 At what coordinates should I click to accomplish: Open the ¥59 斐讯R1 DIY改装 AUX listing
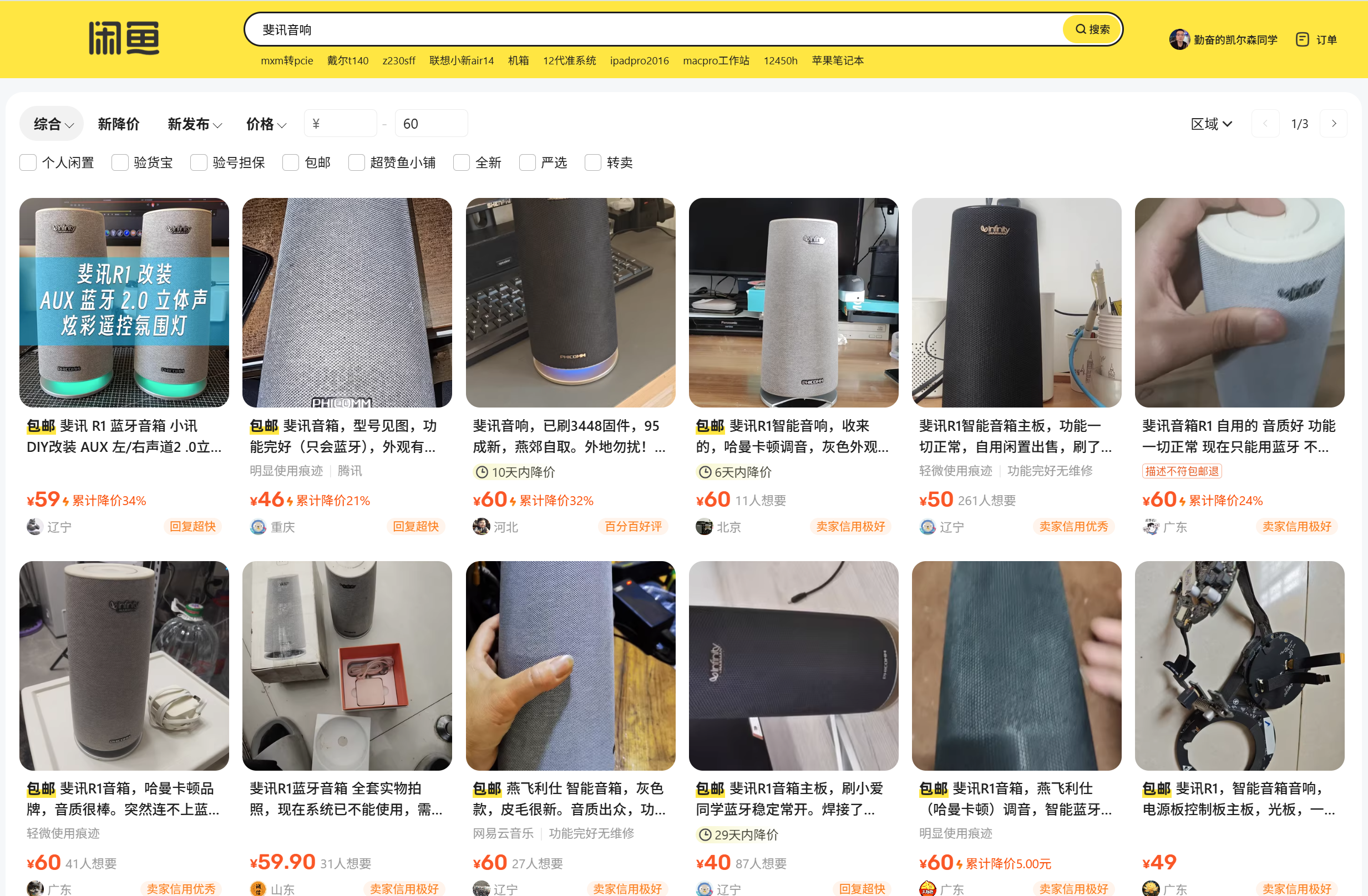click(124, 303)
